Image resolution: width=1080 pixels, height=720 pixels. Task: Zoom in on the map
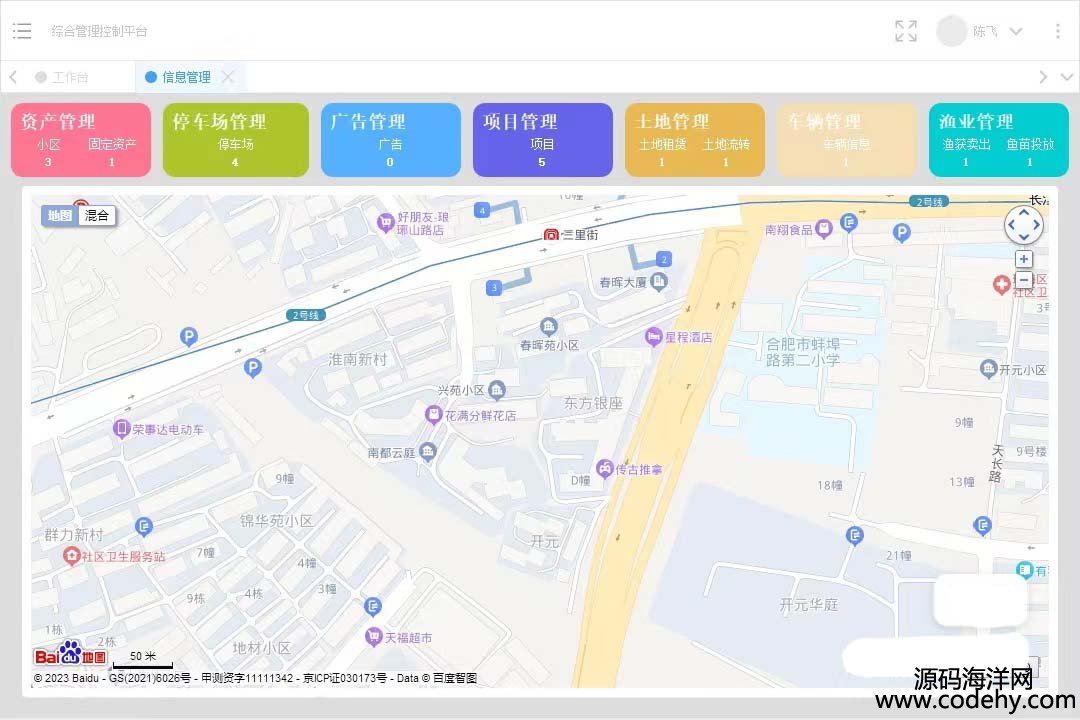[x=1023, y=259]
